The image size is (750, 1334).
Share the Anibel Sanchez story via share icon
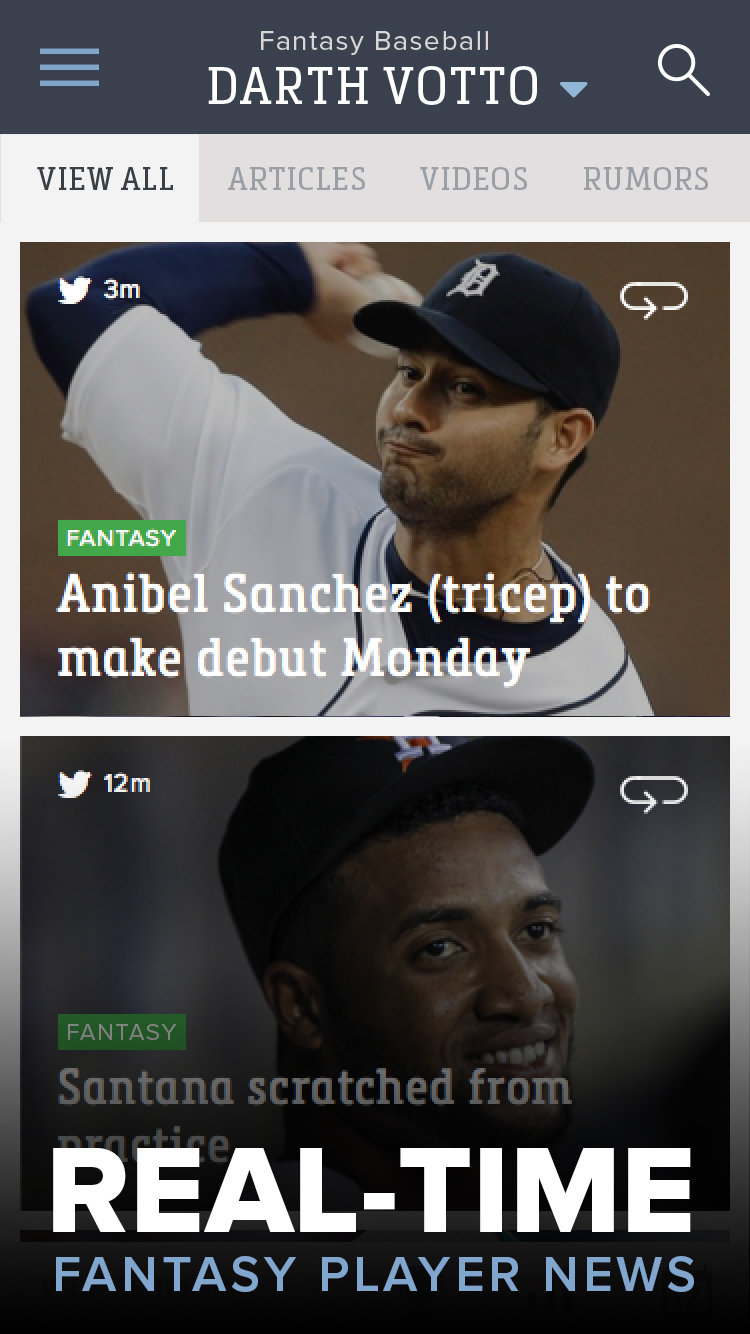click(x=654, y=298)
